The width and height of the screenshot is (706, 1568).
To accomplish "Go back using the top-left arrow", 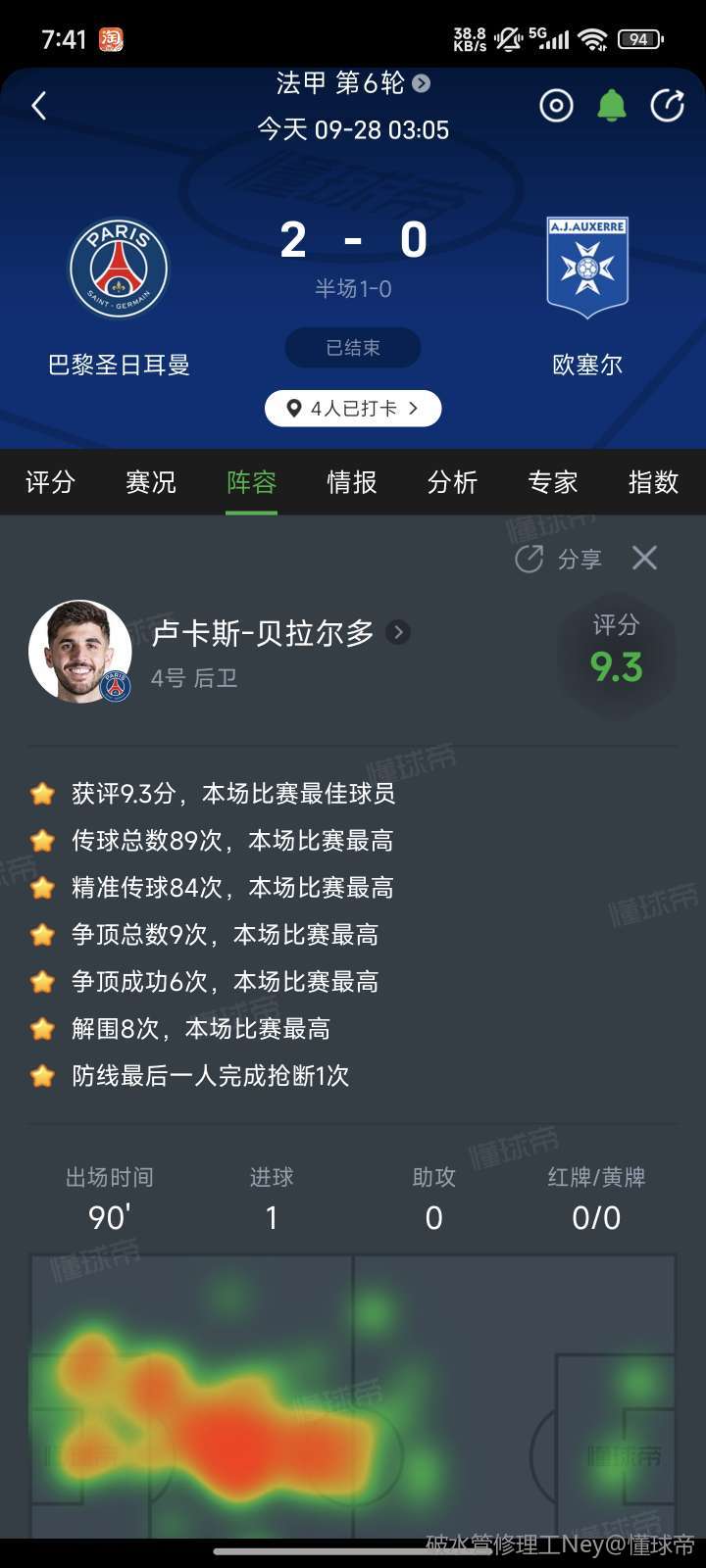I will [x=39, y=106].
